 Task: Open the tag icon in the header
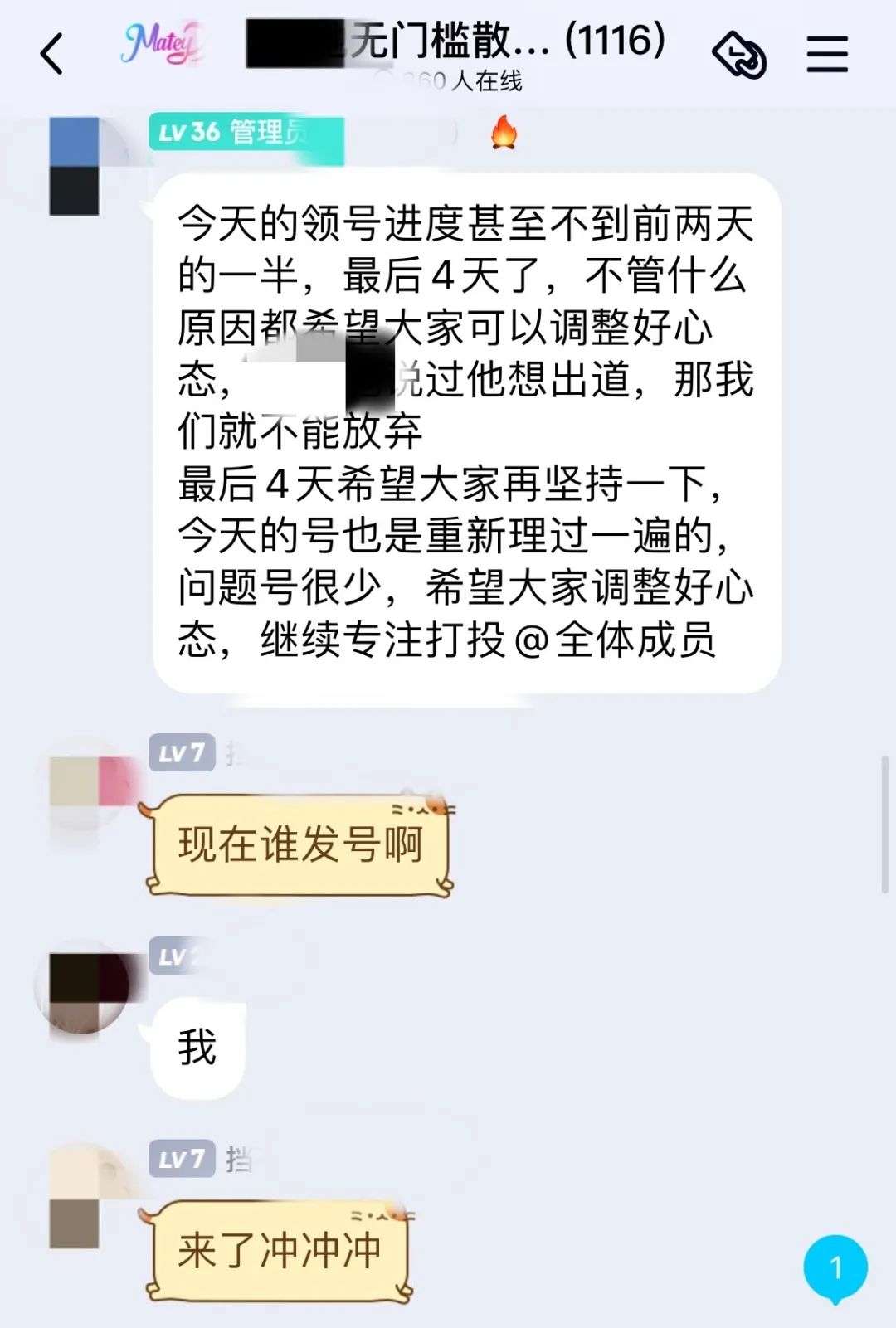[x=738, y=55]
